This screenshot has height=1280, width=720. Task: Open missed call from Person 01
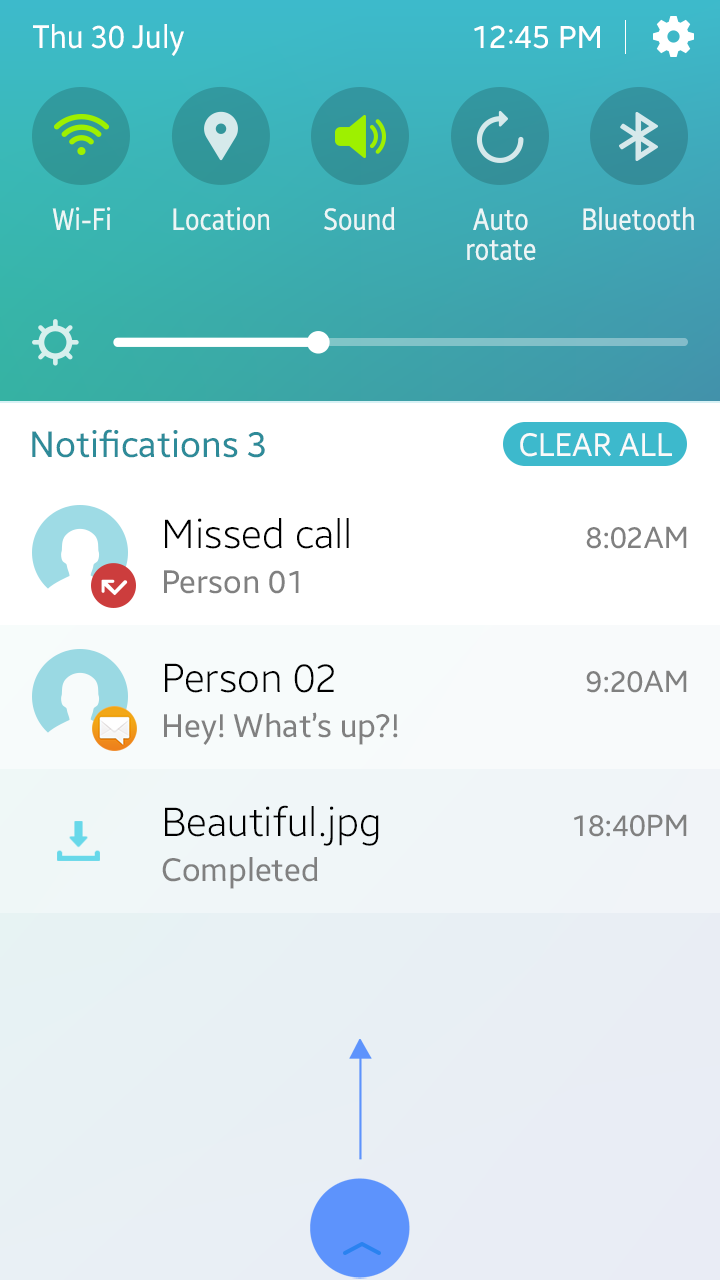click(360, 555)
